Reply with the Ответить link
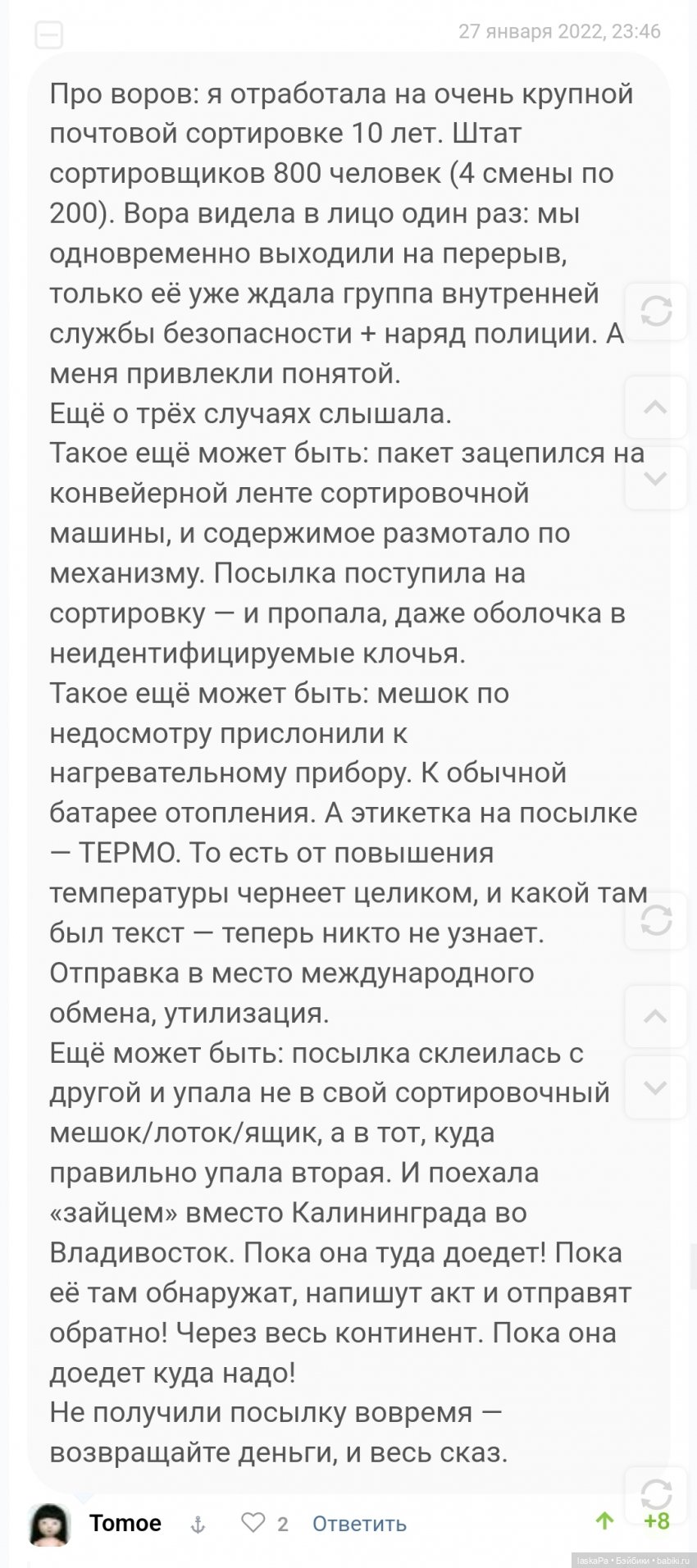This screenshot has width=697, height=1568. pyautogui.click(x=359, y=1524)
